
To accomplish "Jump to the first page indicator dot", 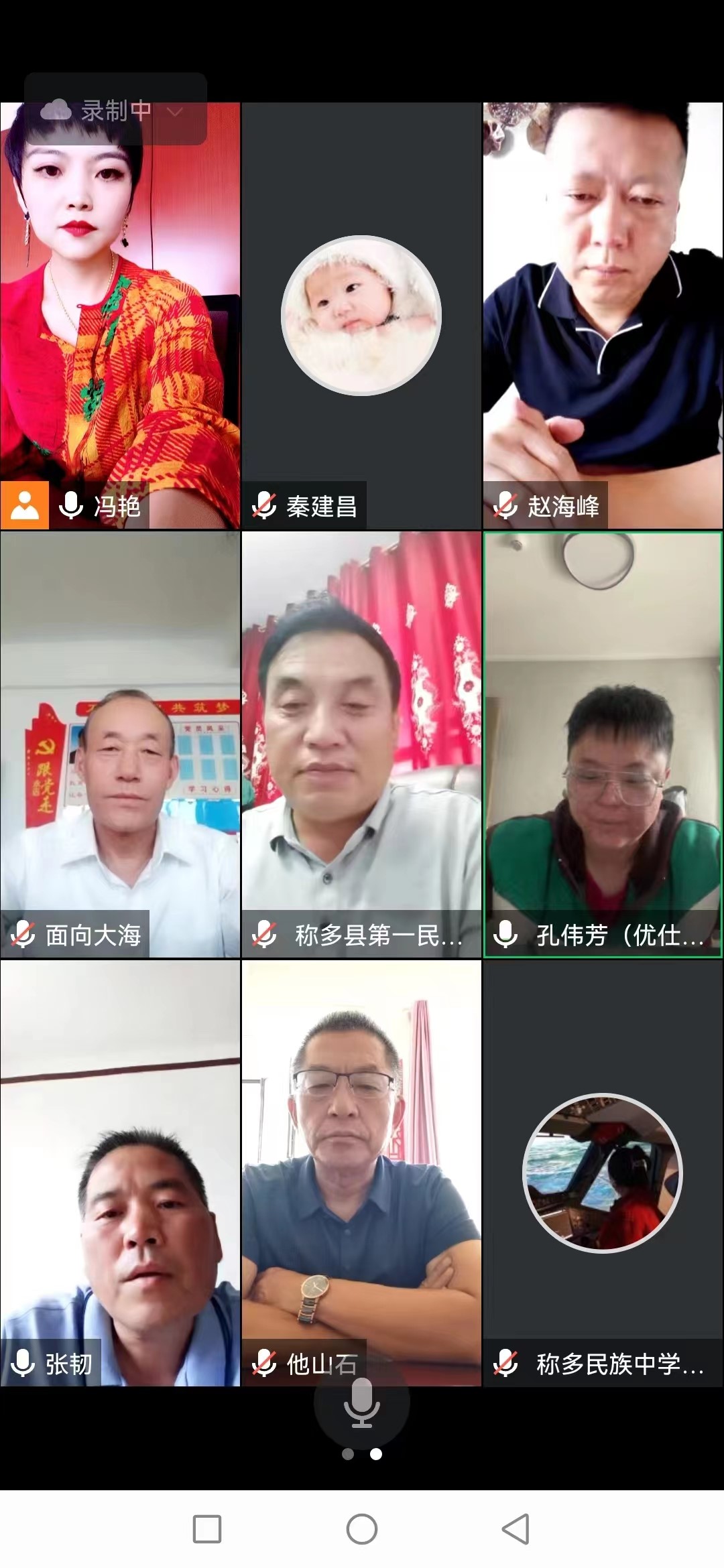I will [x=348, y=1453].
